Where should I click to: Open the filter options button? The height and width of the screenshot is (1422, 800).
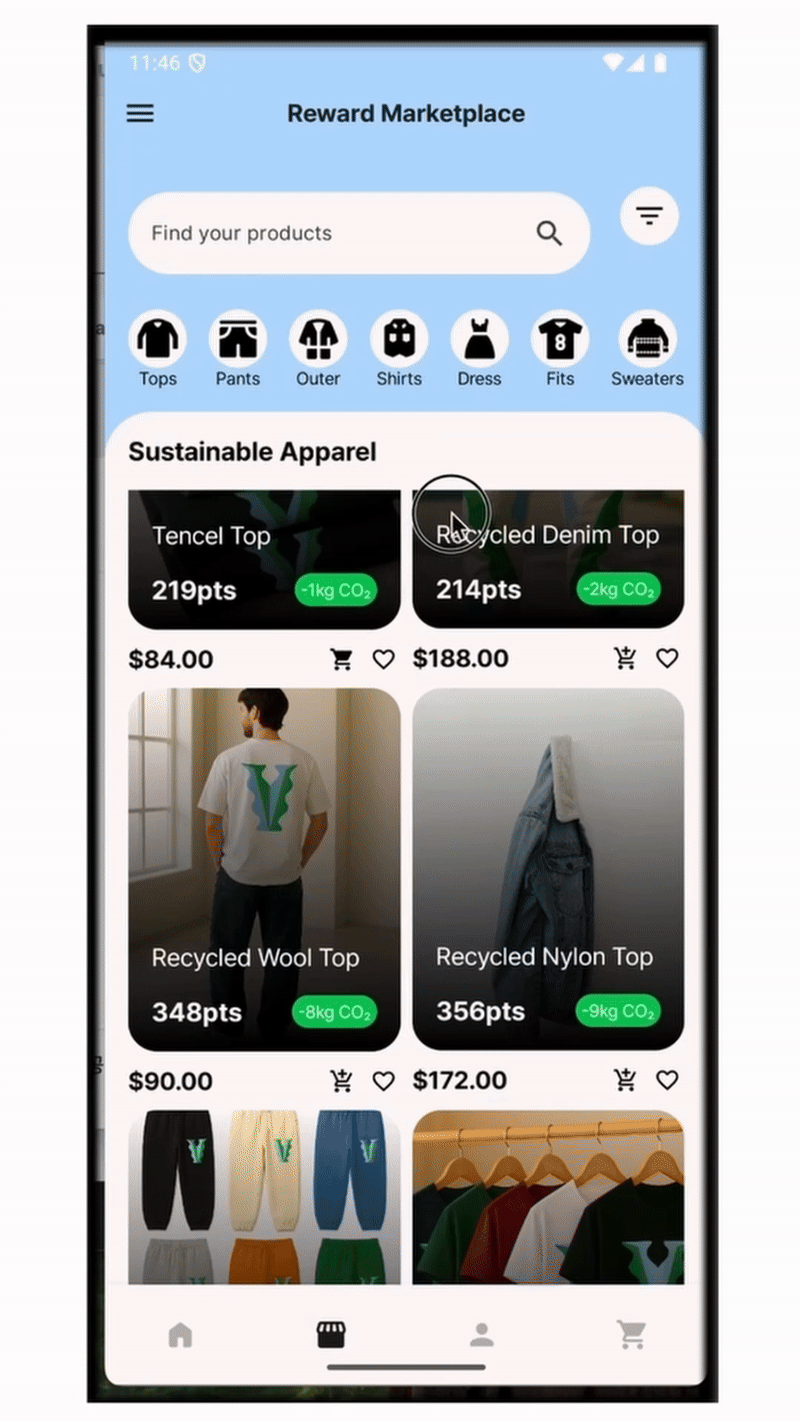649,215
